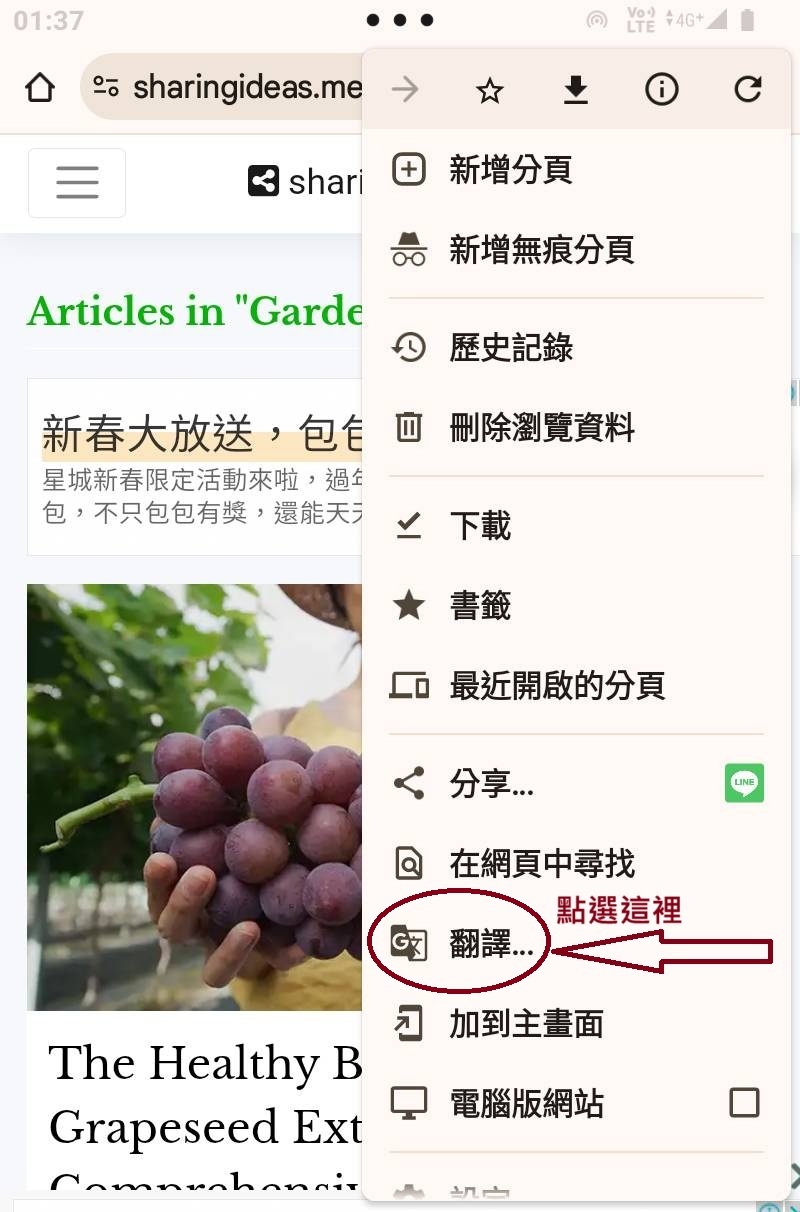Show 最近開啟的分頁 recent tabs
The width and height of the screenshot is (800, 1212).
(x=556, y=686)
